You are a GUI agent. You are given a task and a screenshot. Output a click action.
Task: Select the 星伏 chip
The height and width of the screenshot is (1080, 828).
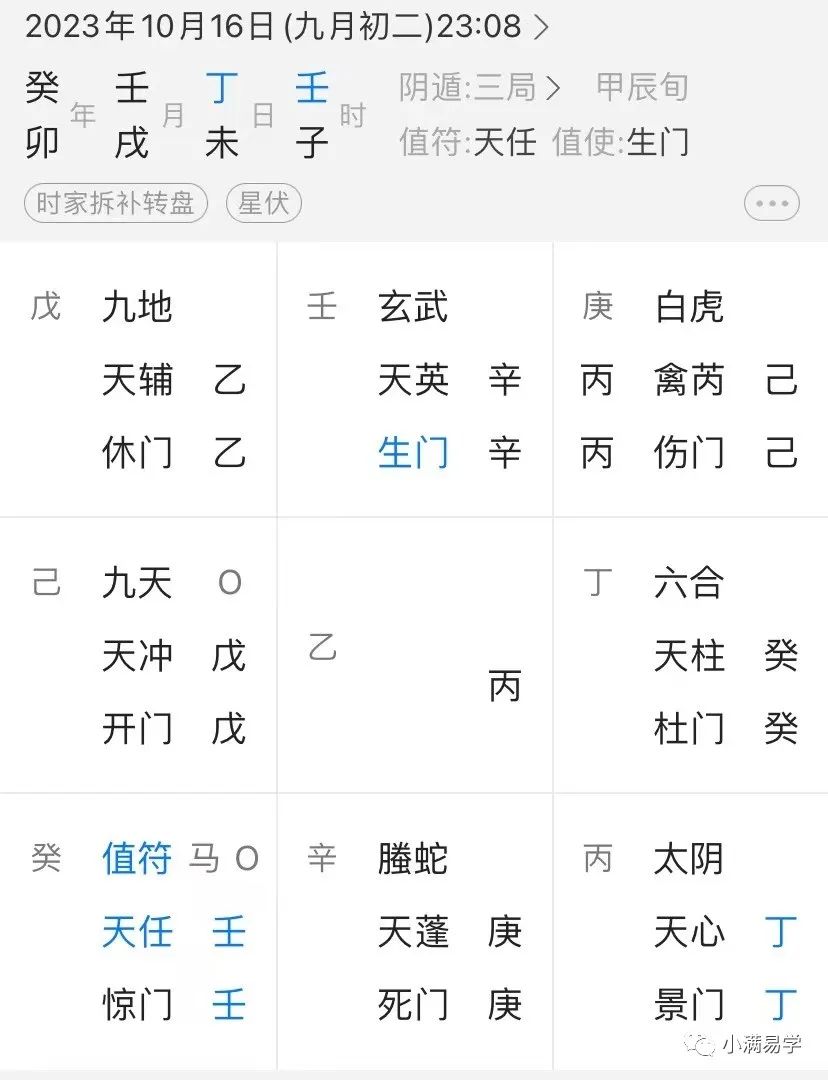[x=264, y=204]
